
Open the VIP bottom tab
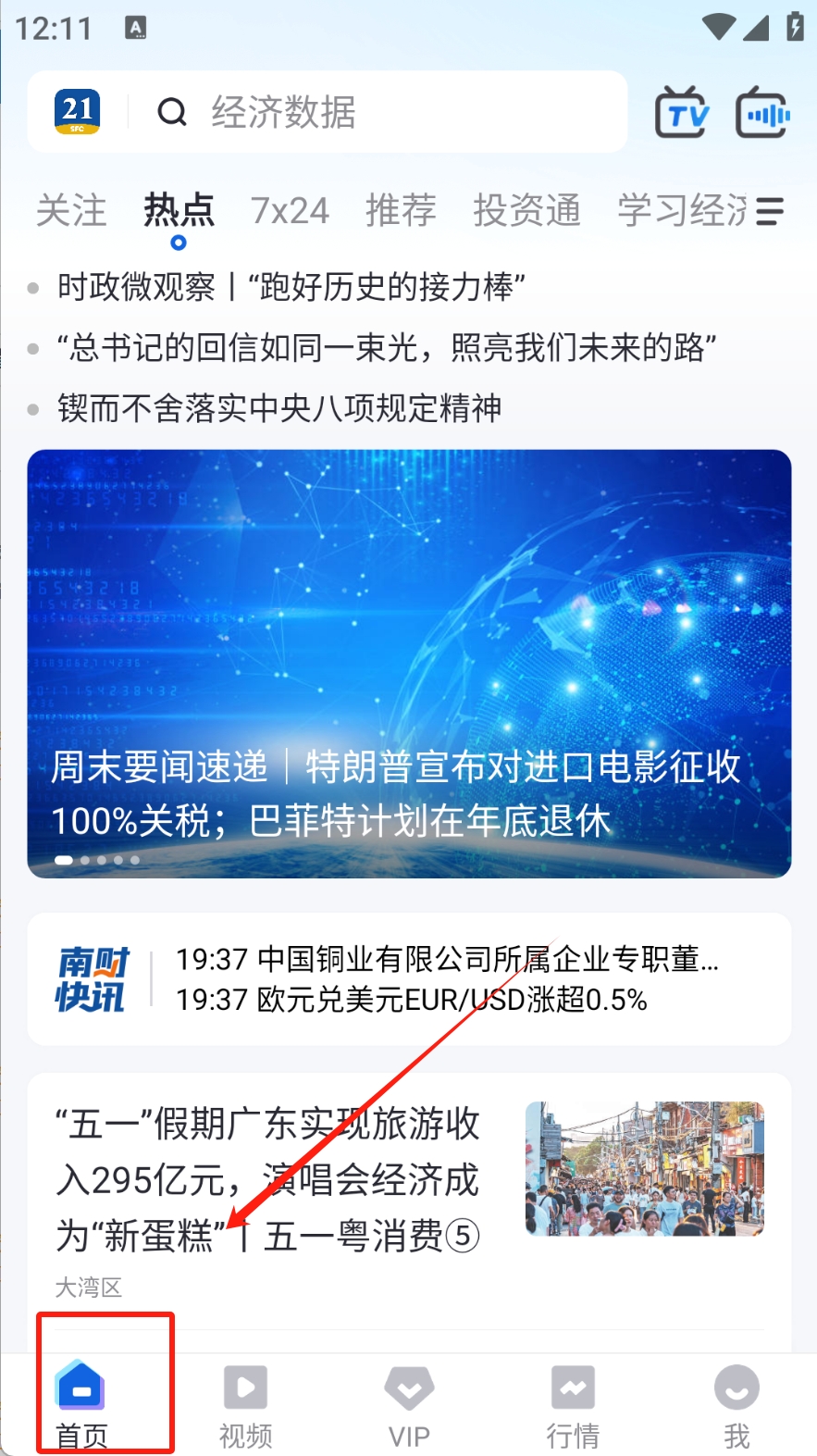(409, 1404)
